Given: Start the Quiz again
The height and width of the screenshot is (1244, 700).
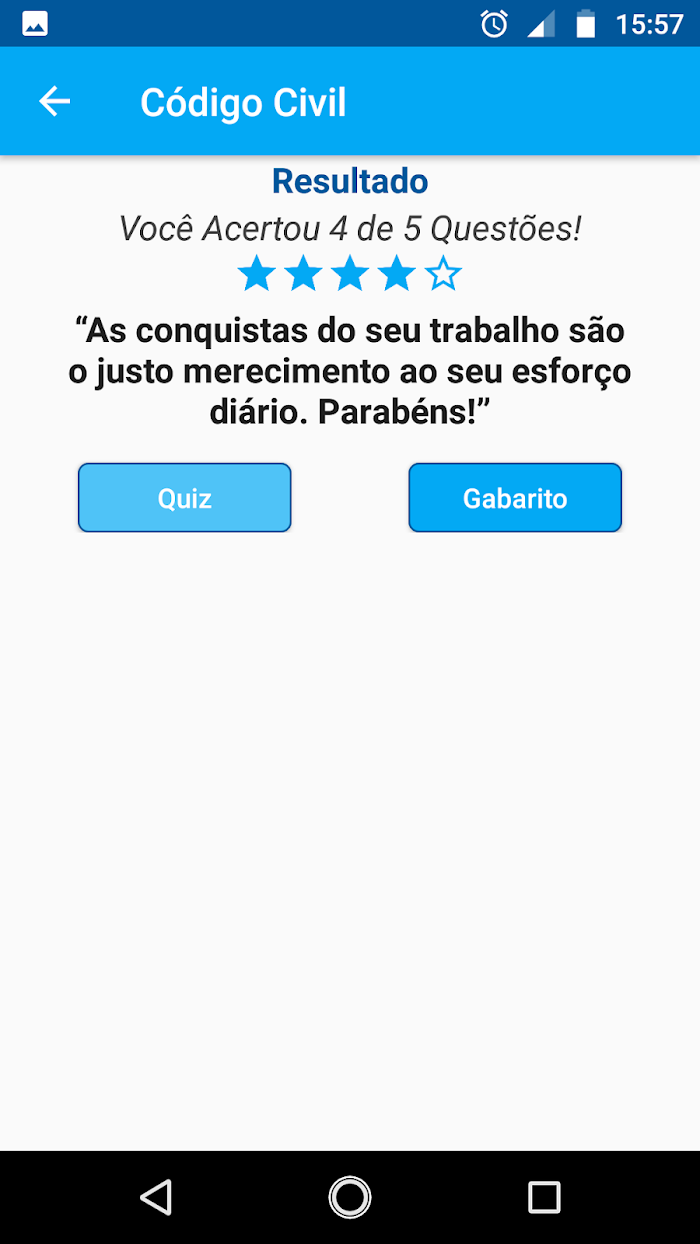Looking at the screenshot, I should [x=185, y=498].
